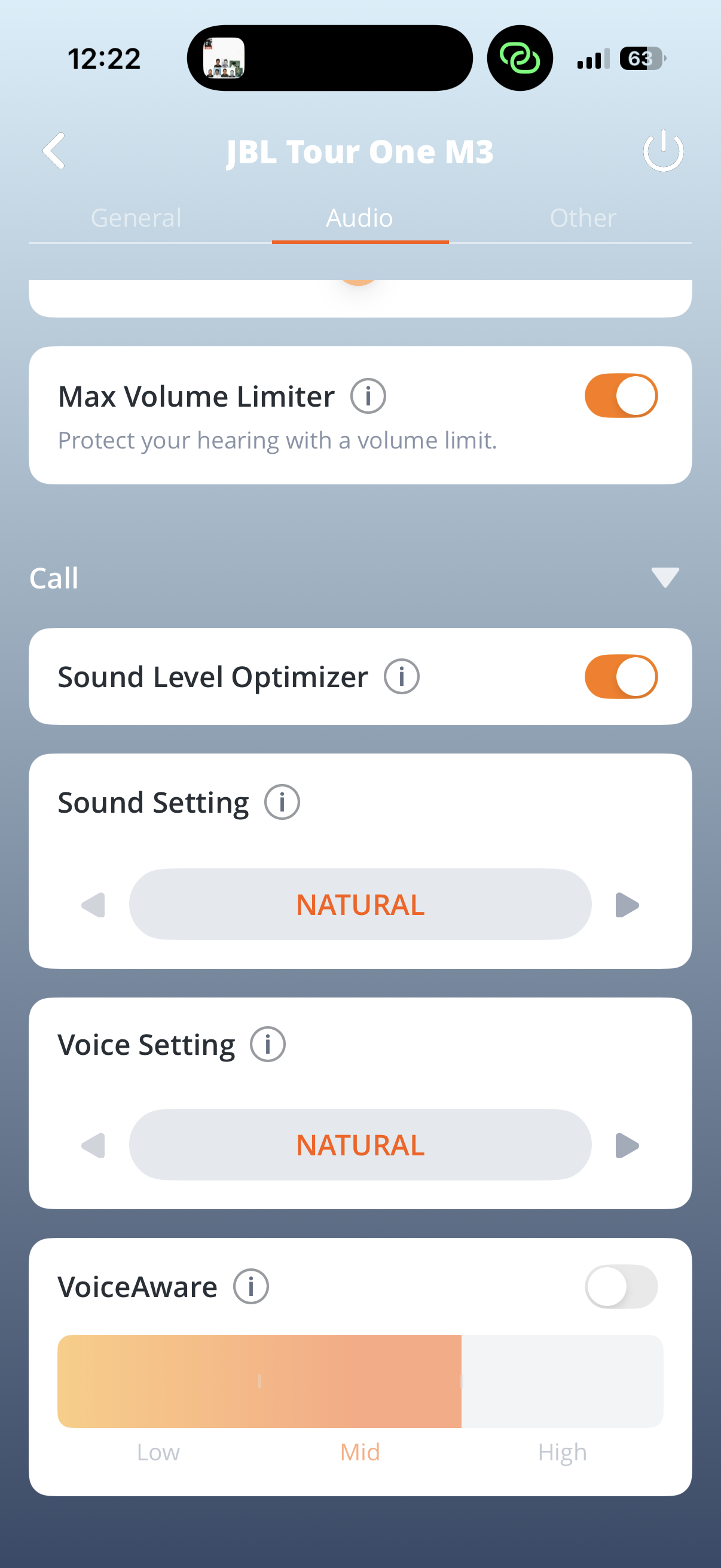Turn off Sound Level Optimizer
This screenshot has height=1568, width=721.
pyautogui.click(x=621, y=677)
